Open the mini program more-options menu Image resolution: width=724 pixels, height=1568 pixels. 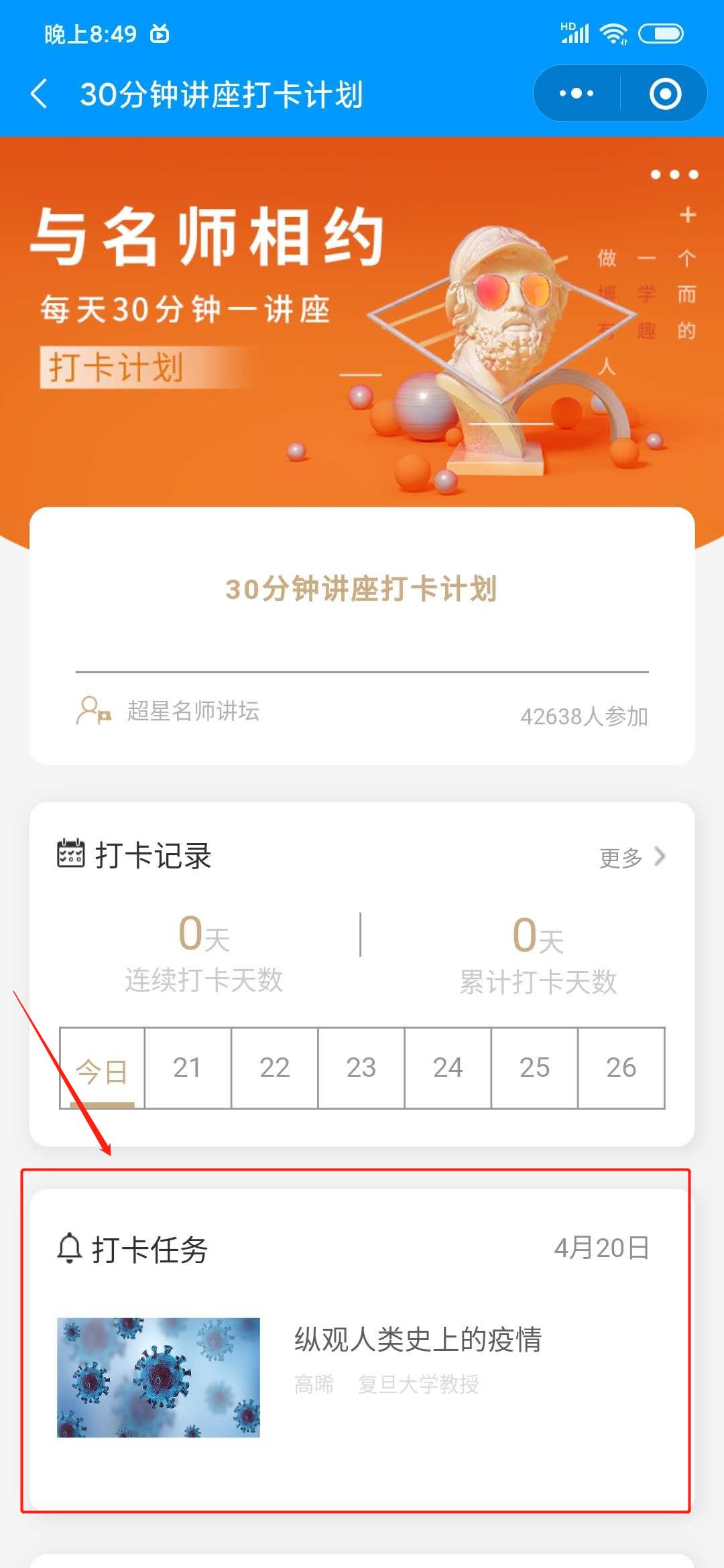(x=577, y=94)
